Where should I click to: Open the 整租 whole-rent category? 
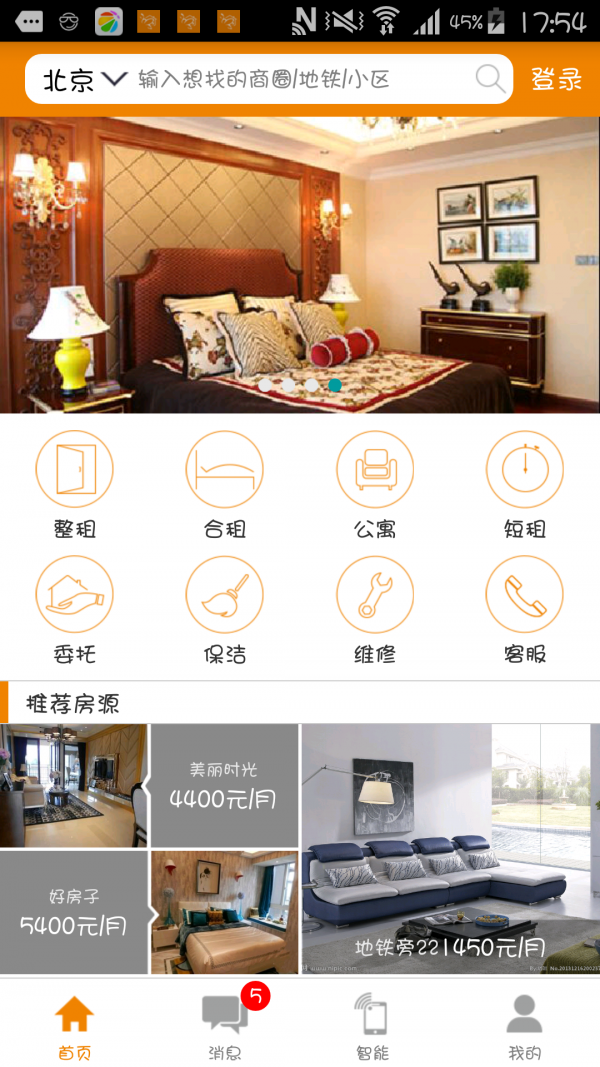75,485
